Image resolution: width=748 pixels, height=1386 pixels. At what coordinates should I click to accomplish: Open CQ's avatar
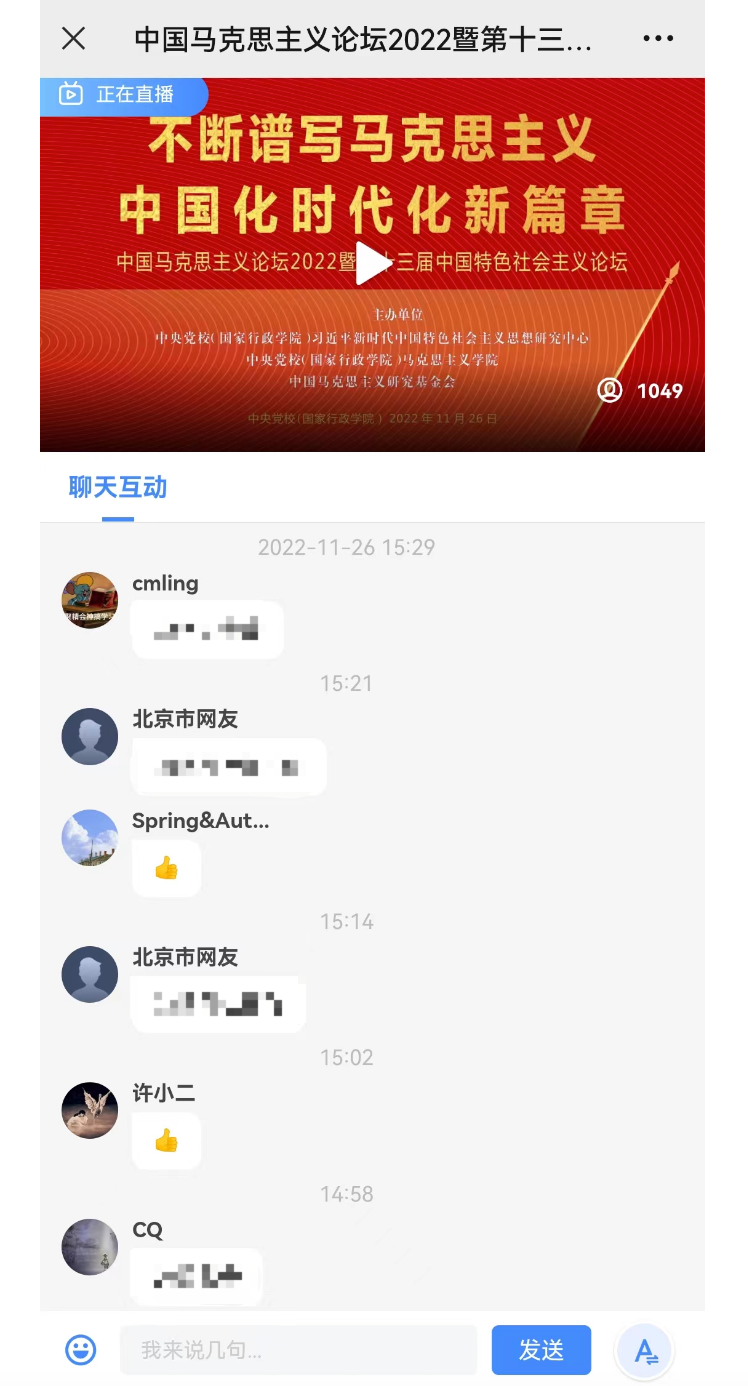pyautogui.click(x=90, y=1246)
